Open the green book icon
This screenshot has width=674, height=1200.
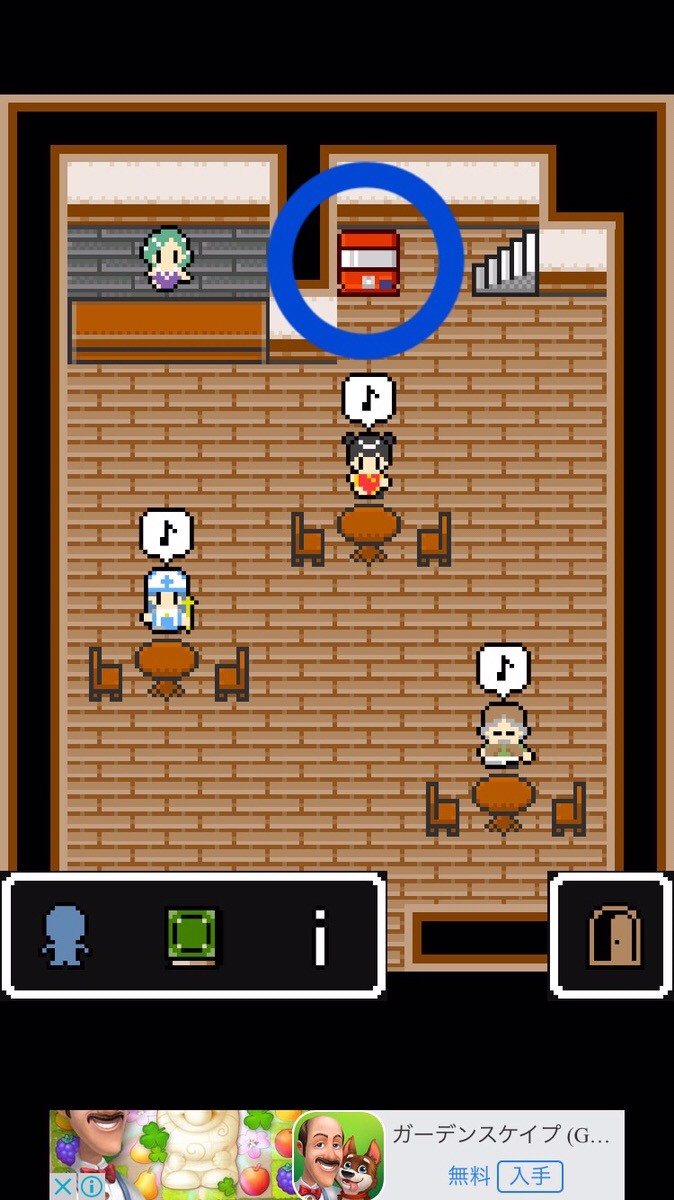[x=192, y=936]
